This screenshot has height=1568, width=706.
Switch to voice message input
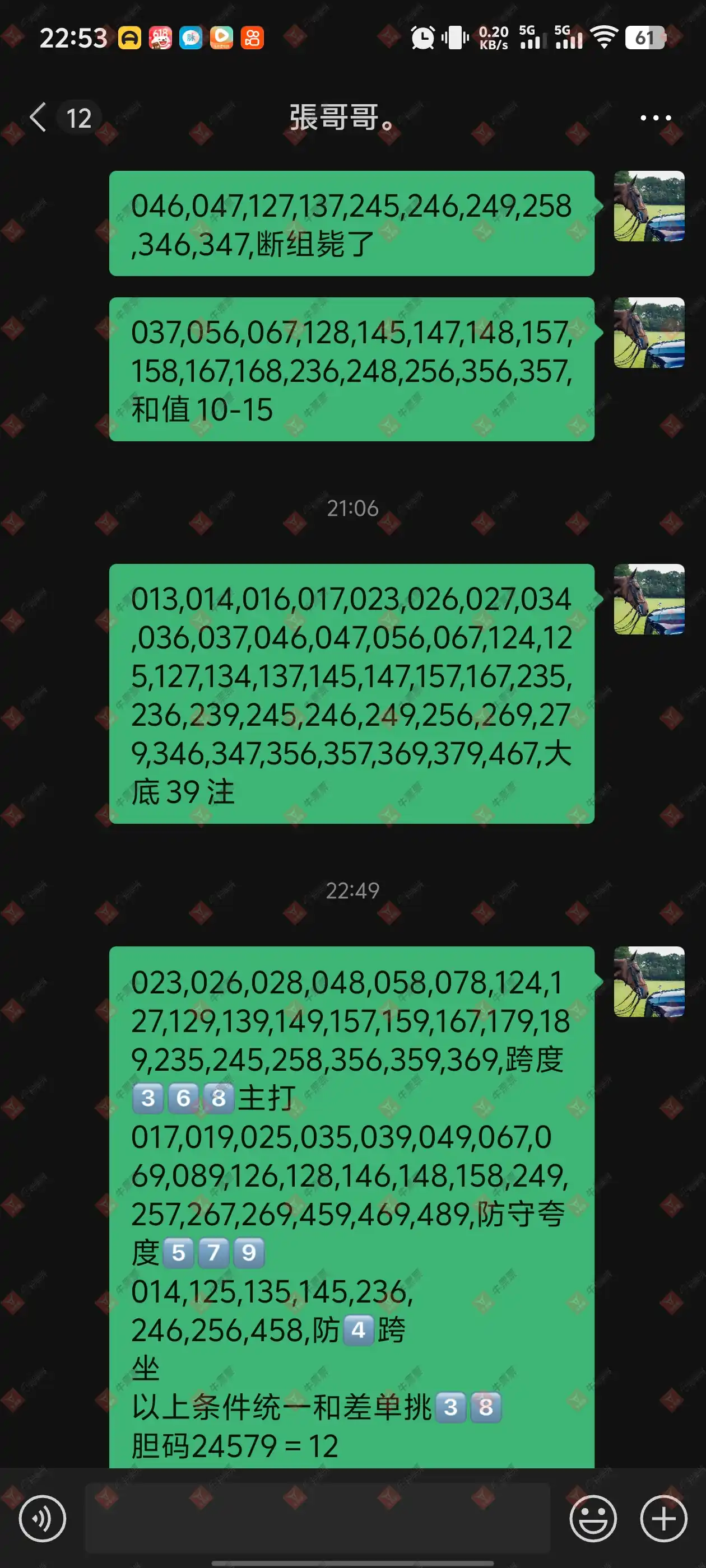pos(42,1518)
